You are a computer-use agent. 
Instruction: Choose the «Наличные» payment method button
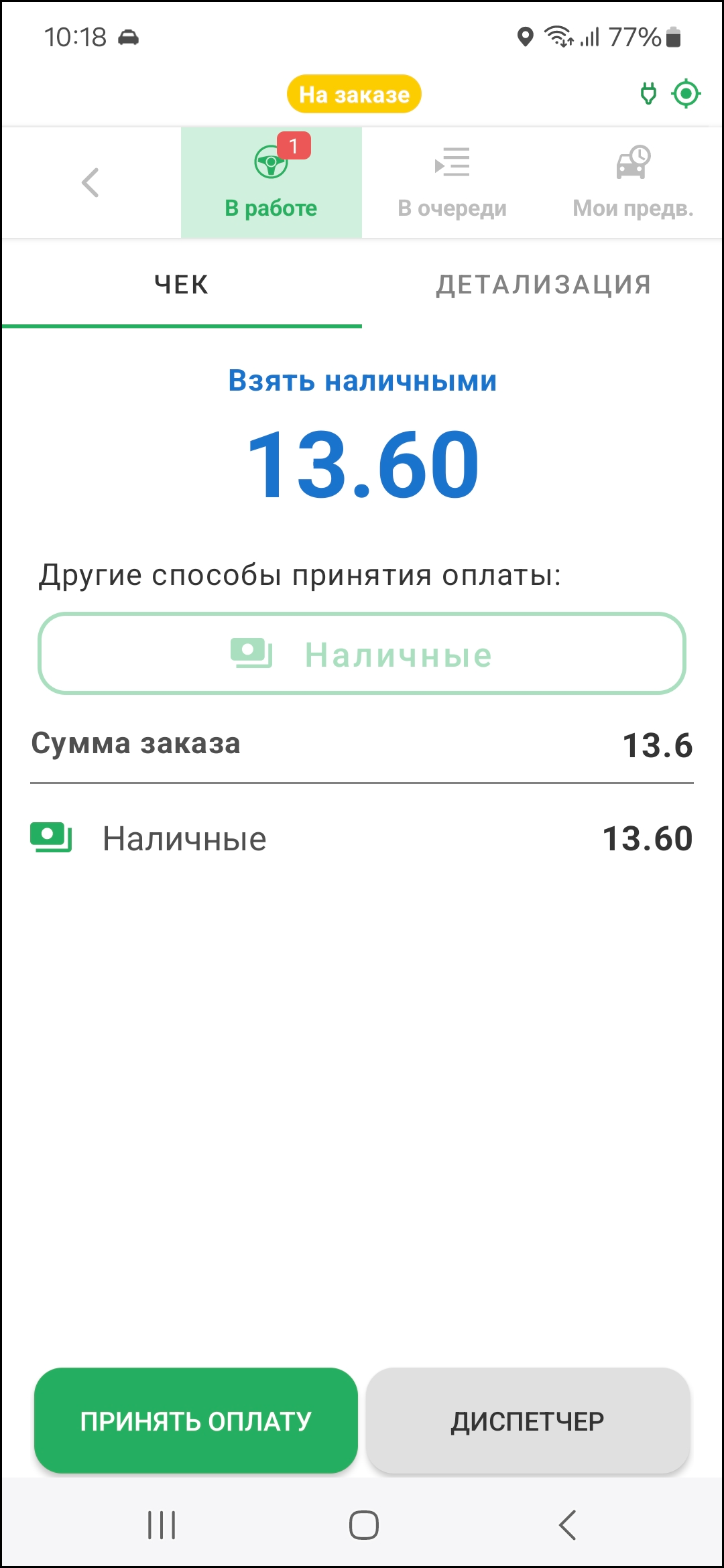pyautogui.click(x=362, y=653)
